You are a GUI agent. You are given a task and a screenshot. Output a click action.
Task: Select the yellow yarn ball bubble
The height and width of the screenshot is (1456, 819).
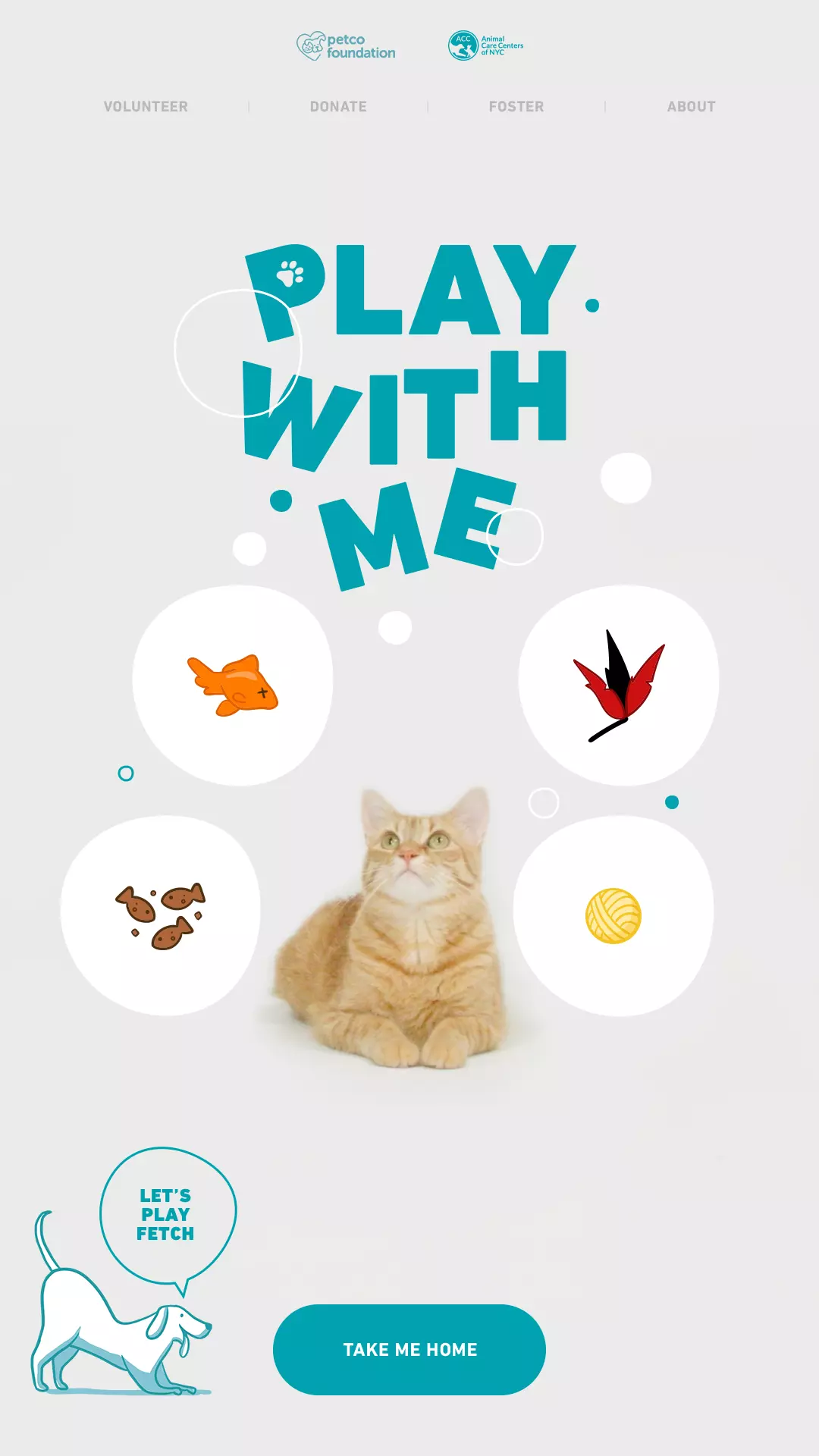(613, 915)
